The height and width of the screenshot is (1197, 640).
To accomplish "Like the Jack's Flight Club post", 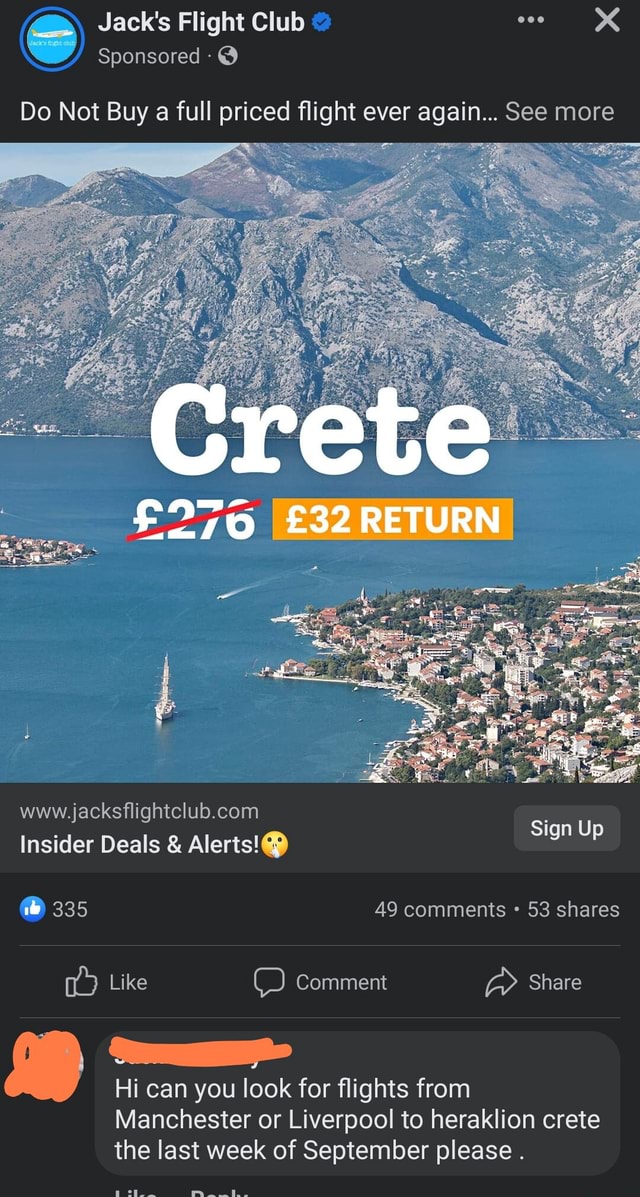I will [x=107, y=982].
